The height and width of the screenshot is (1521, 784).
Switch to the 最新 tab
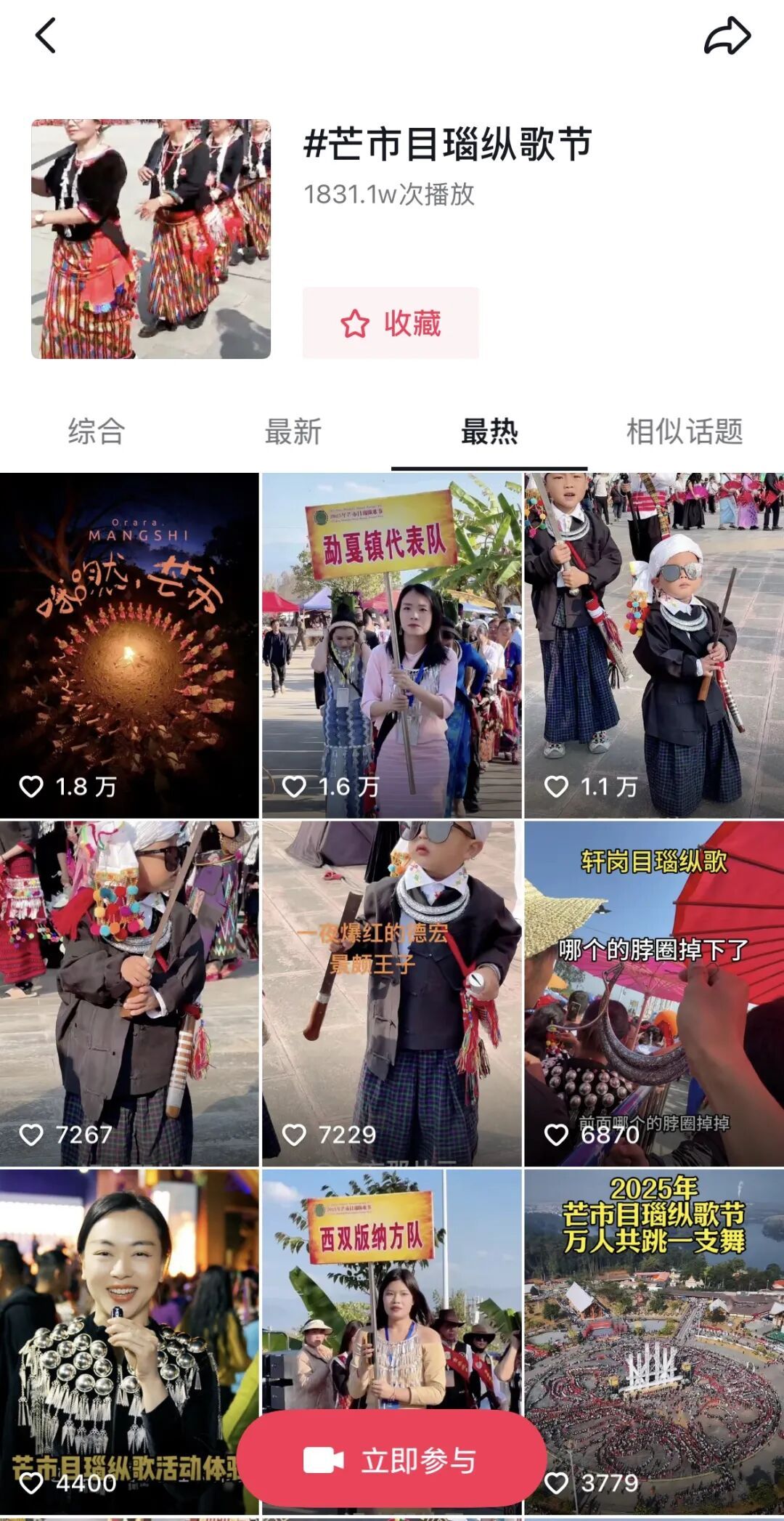click(x=293, y=431)
